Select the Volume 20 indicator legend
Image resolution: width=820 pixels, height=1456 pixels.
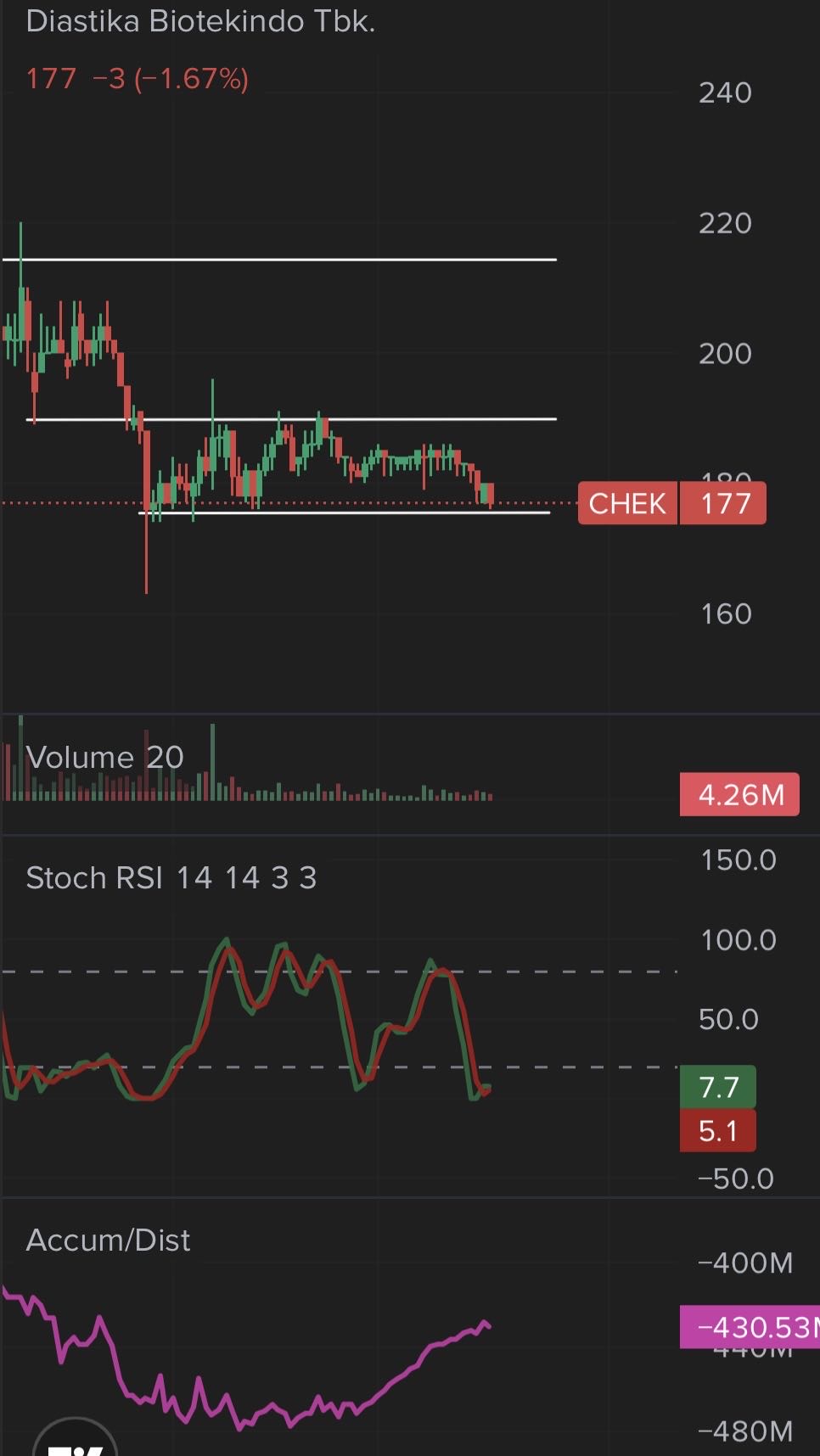point(104,757)
